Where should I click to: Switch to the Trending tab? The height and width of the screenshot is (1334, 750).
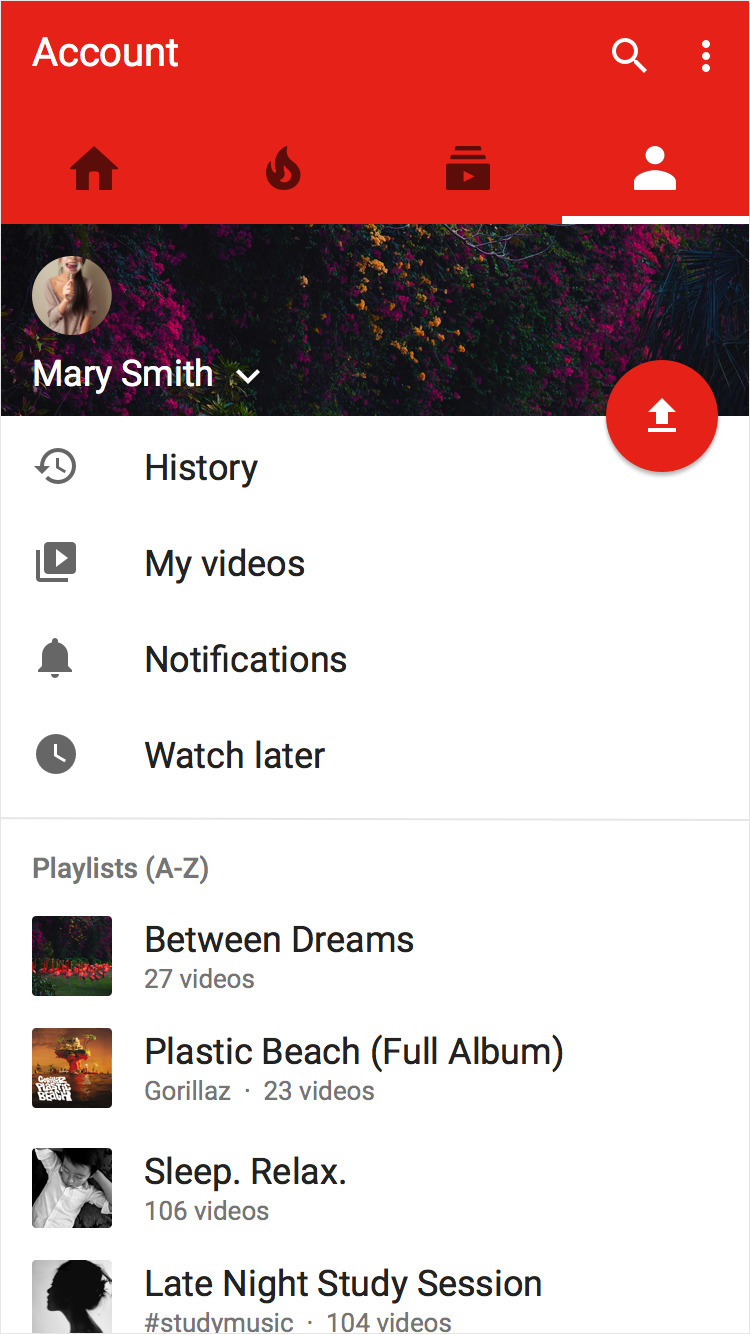tap(282, 169)
